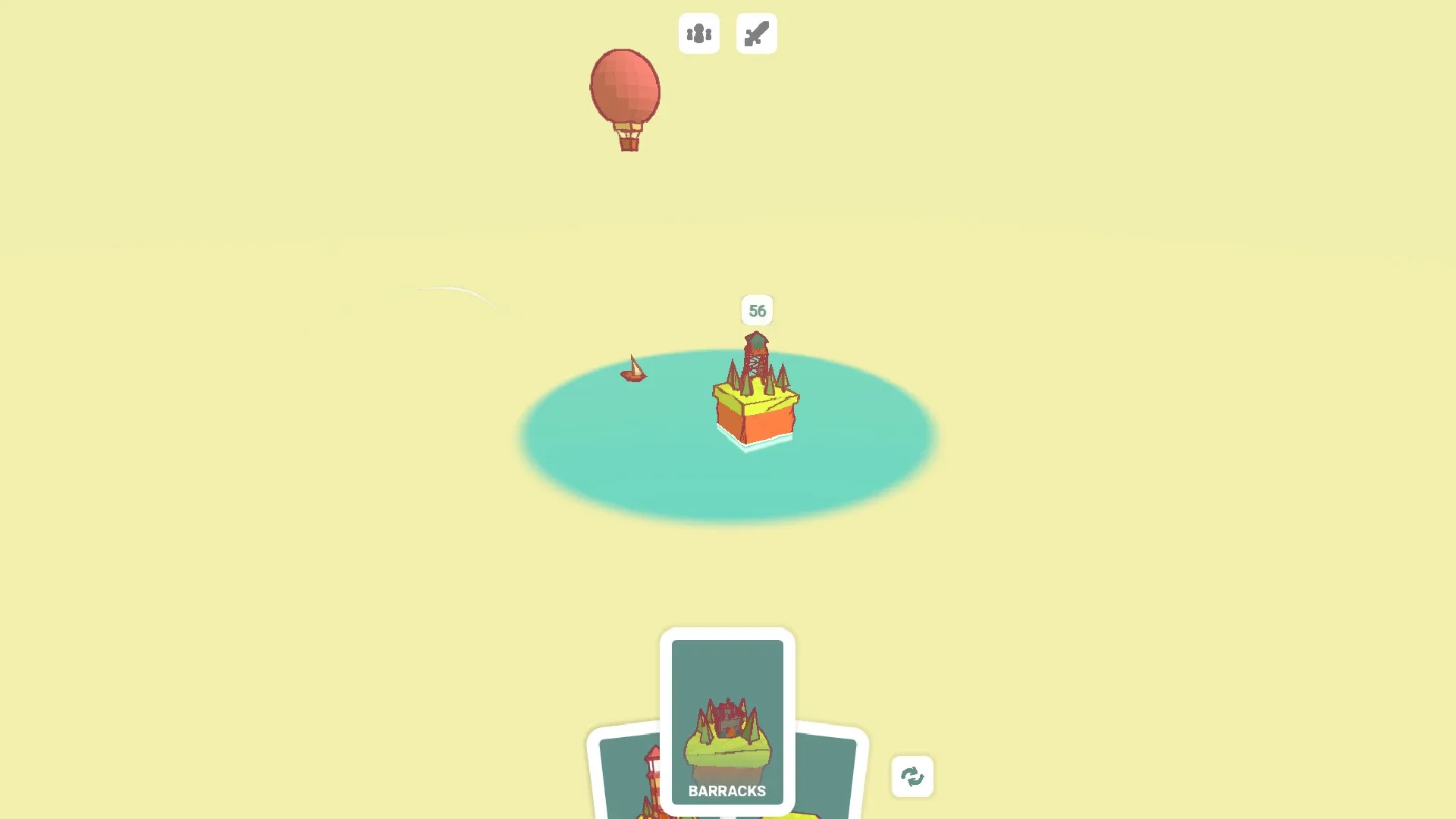Select the Barracks card
Viewport: 1456px width, 819px height.
(726, 720)
